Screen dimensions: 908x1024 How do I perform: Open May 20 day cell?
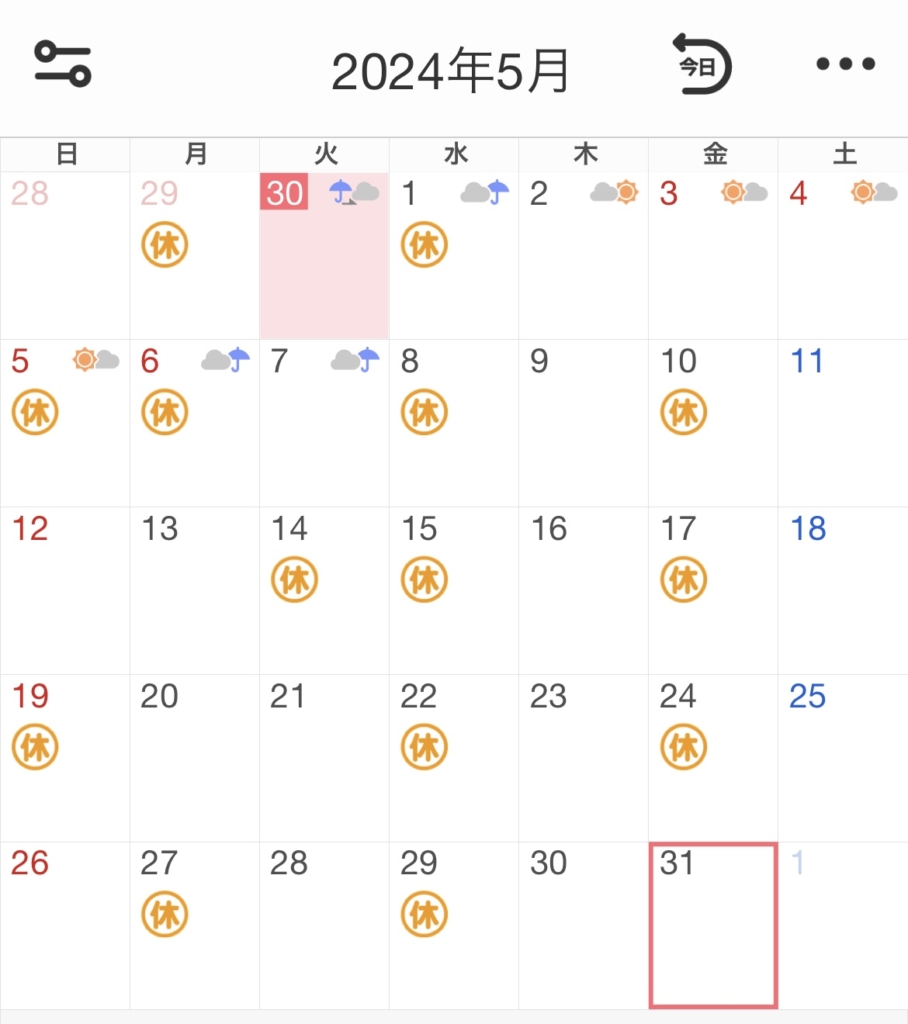coord(194,757)
